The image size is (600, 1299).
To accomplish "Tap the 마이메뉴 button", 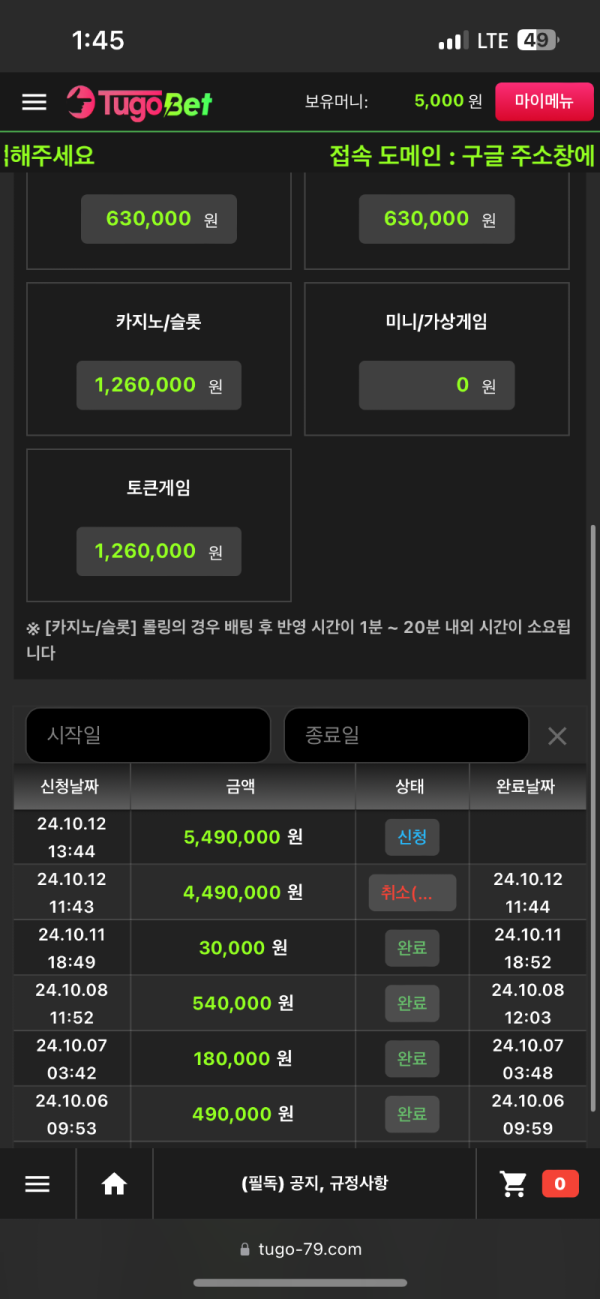I will [x=544, y=101].
